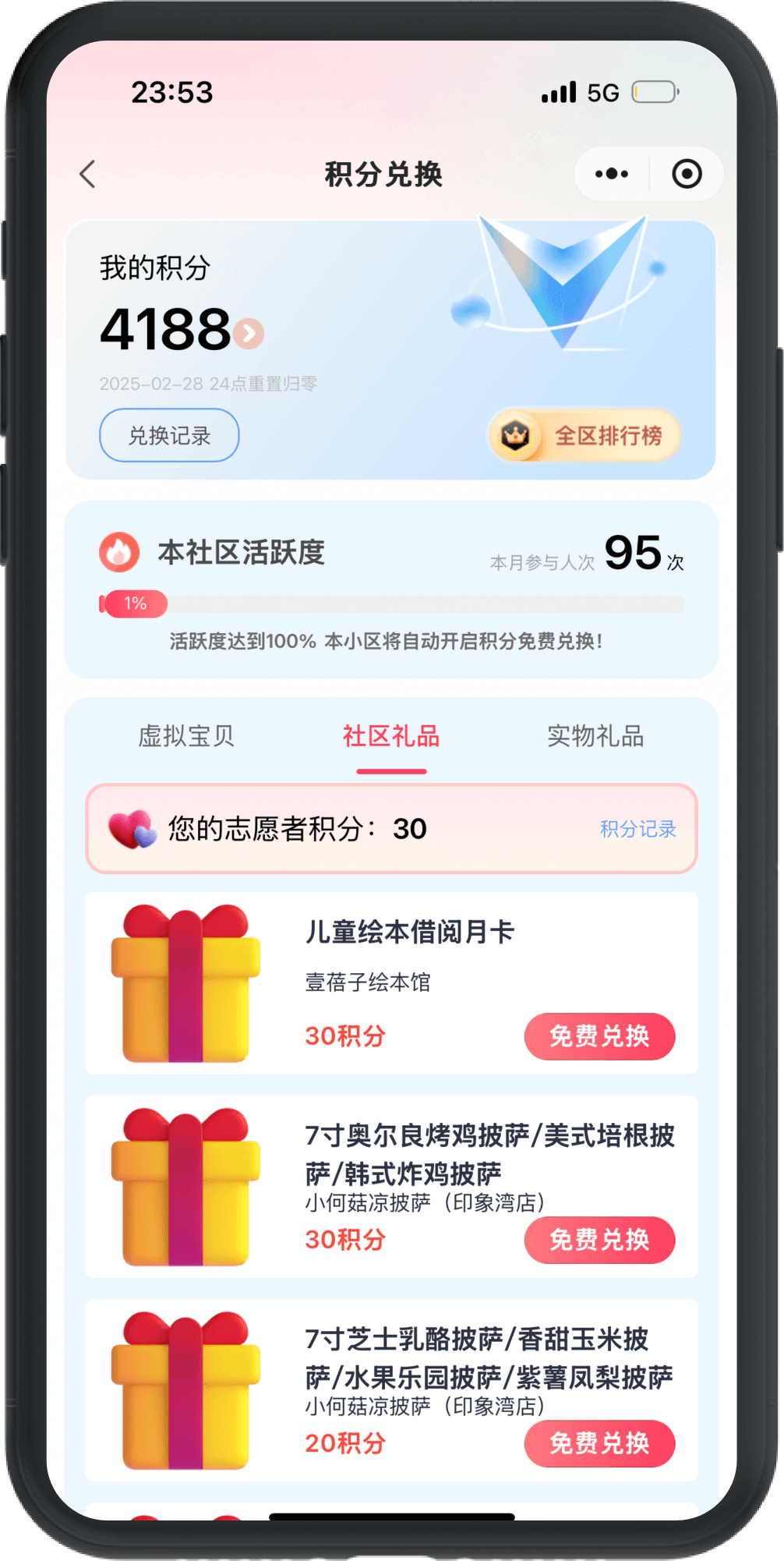Redeem 儿童绘本借阅月卡 with 免费兑换
The image size is (784, 1561).
click(x=599, y=1036)
